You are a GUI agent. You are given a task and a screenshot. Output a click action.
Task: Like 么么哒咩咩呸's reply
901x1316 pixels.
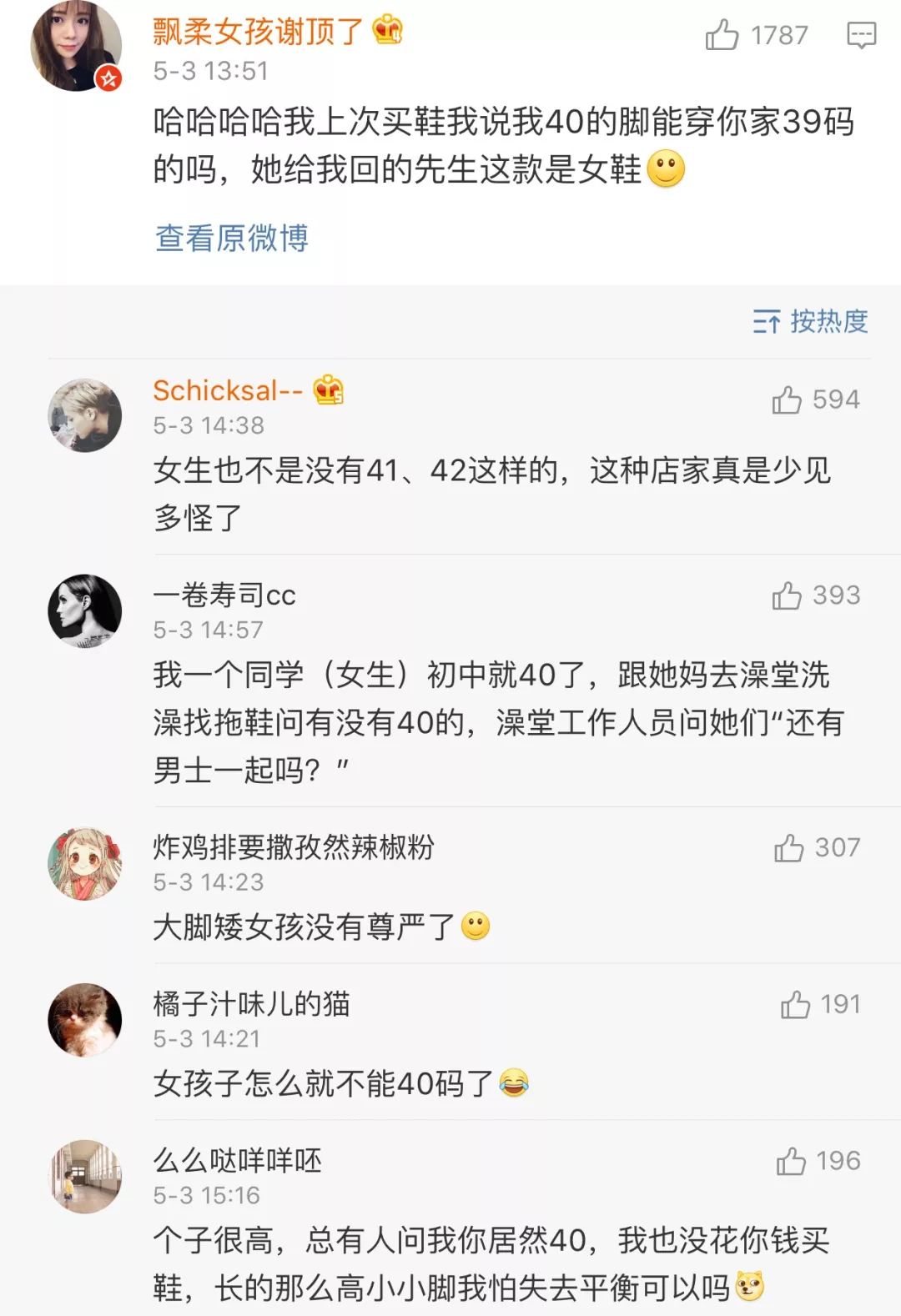click(791, 1161)
